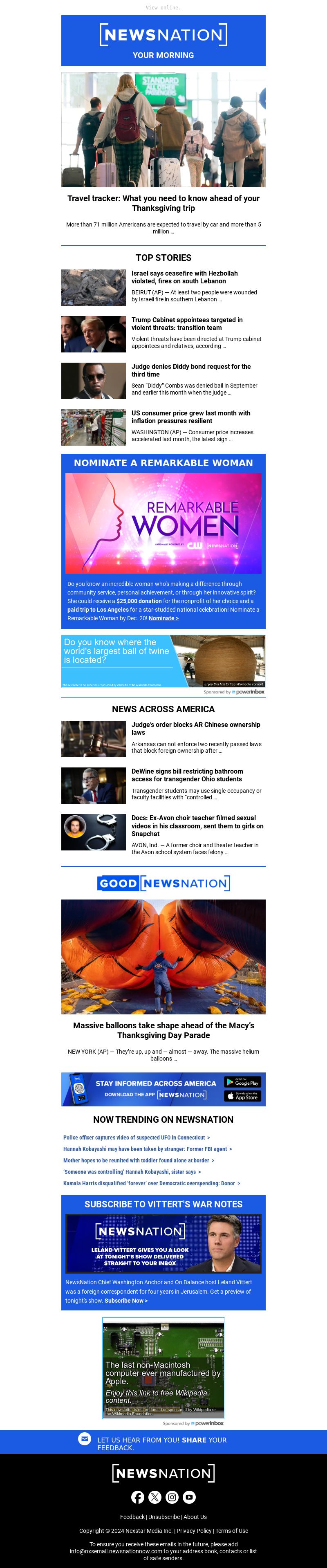Open the AR Chinese ownership laws story

[x=195, y=728]
